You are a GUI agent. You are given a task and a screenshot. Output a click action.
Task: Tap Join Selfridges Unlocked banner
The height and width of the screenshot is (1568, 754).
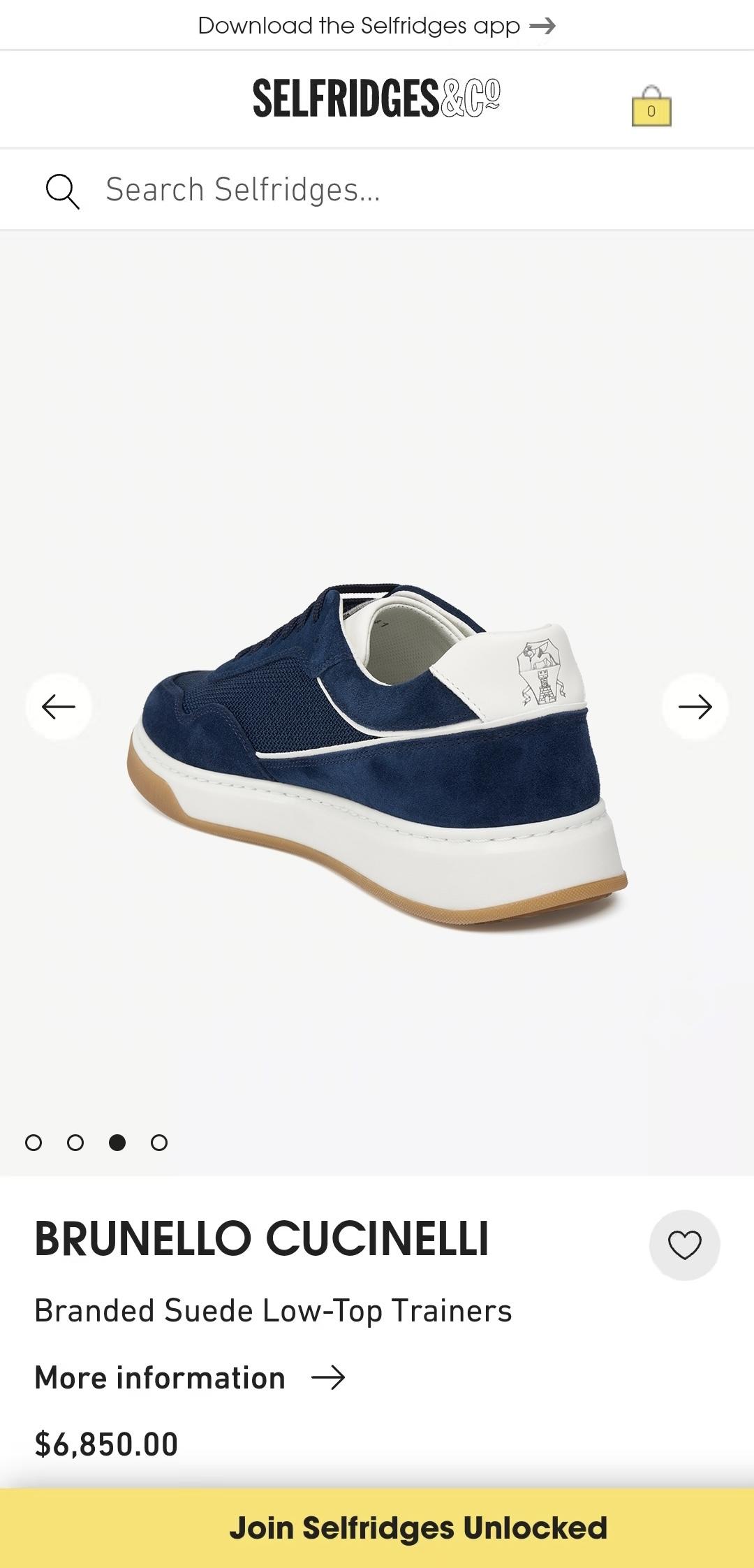pos(417,1528)
